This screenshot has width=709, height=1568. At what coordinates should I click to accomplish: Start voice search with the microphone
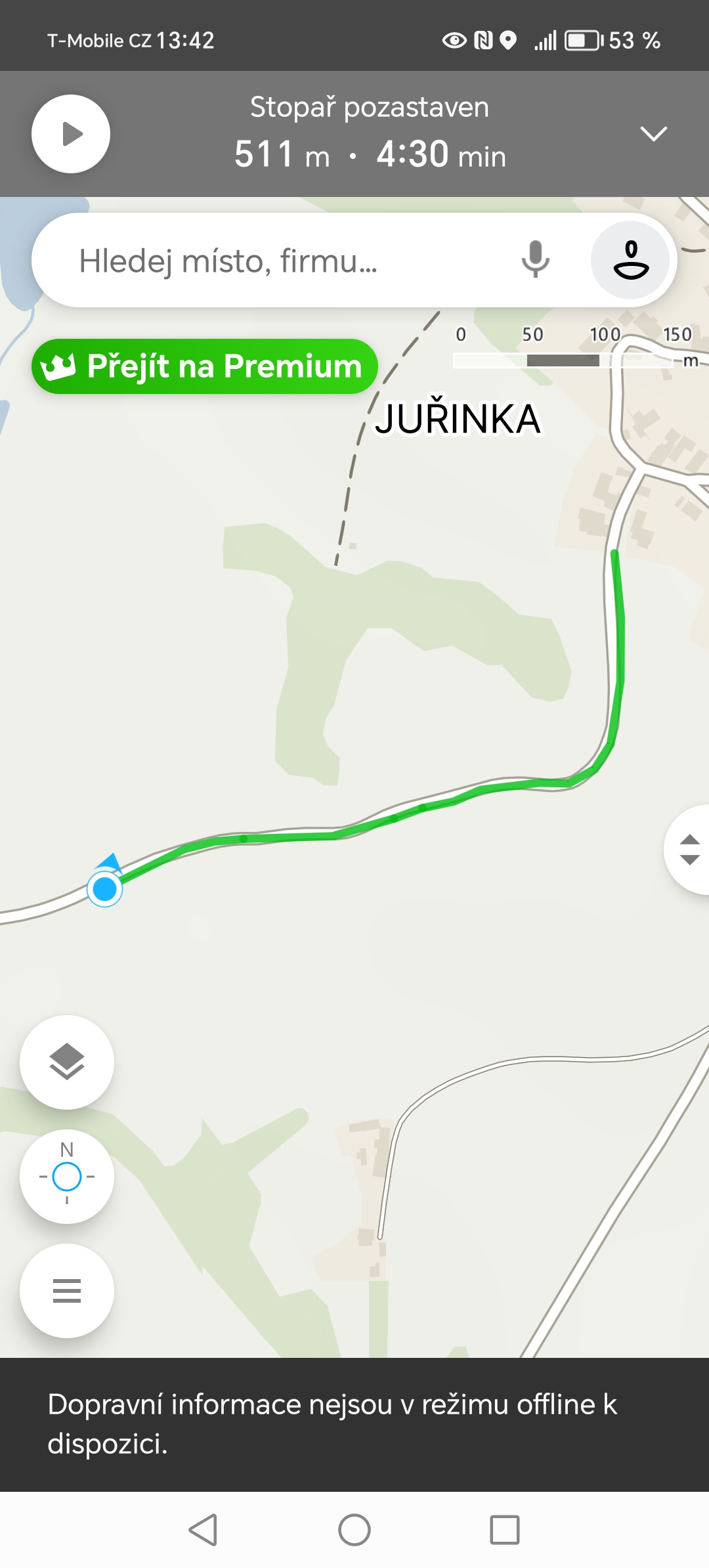[x=535, y=259]
